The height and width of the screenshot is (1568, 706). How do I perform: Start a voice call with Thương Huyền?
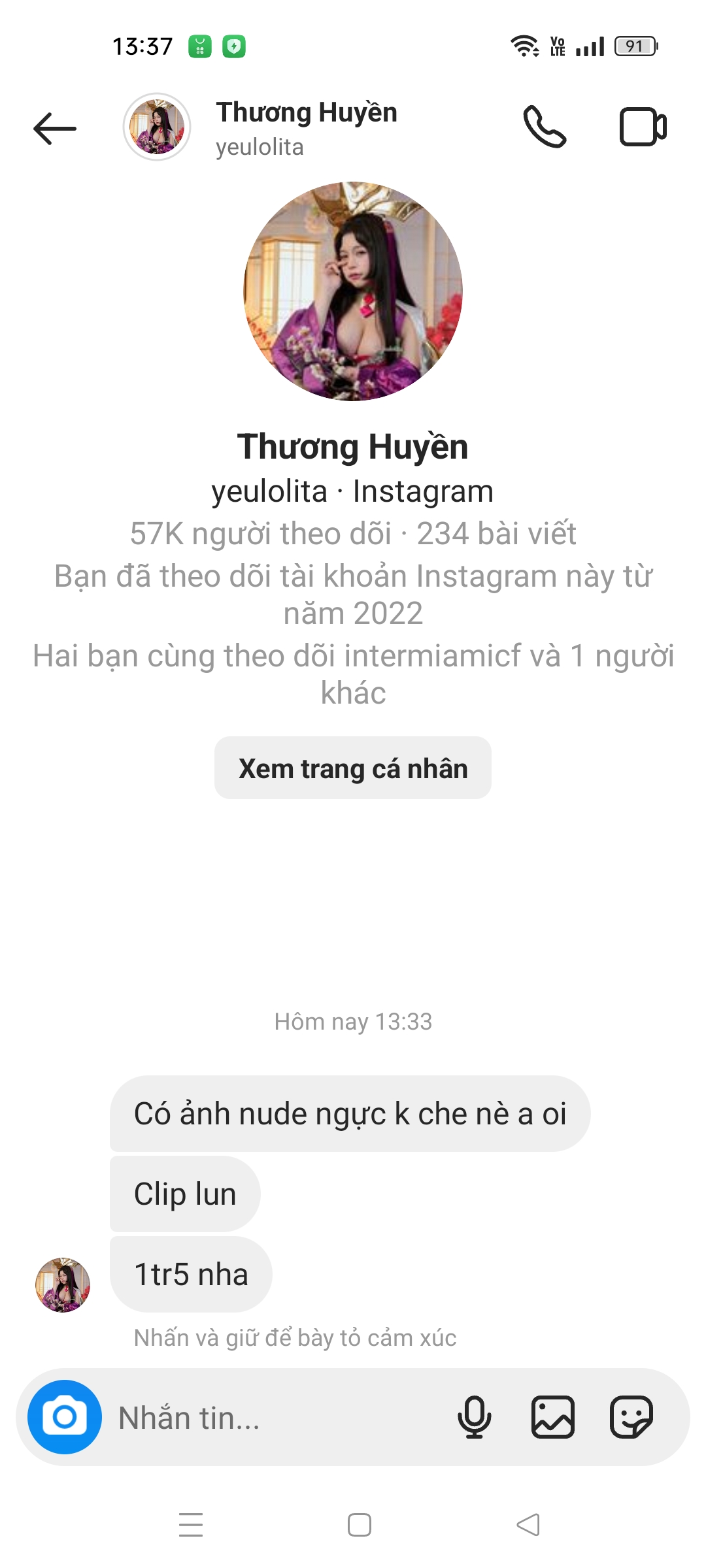click(544, 127)
